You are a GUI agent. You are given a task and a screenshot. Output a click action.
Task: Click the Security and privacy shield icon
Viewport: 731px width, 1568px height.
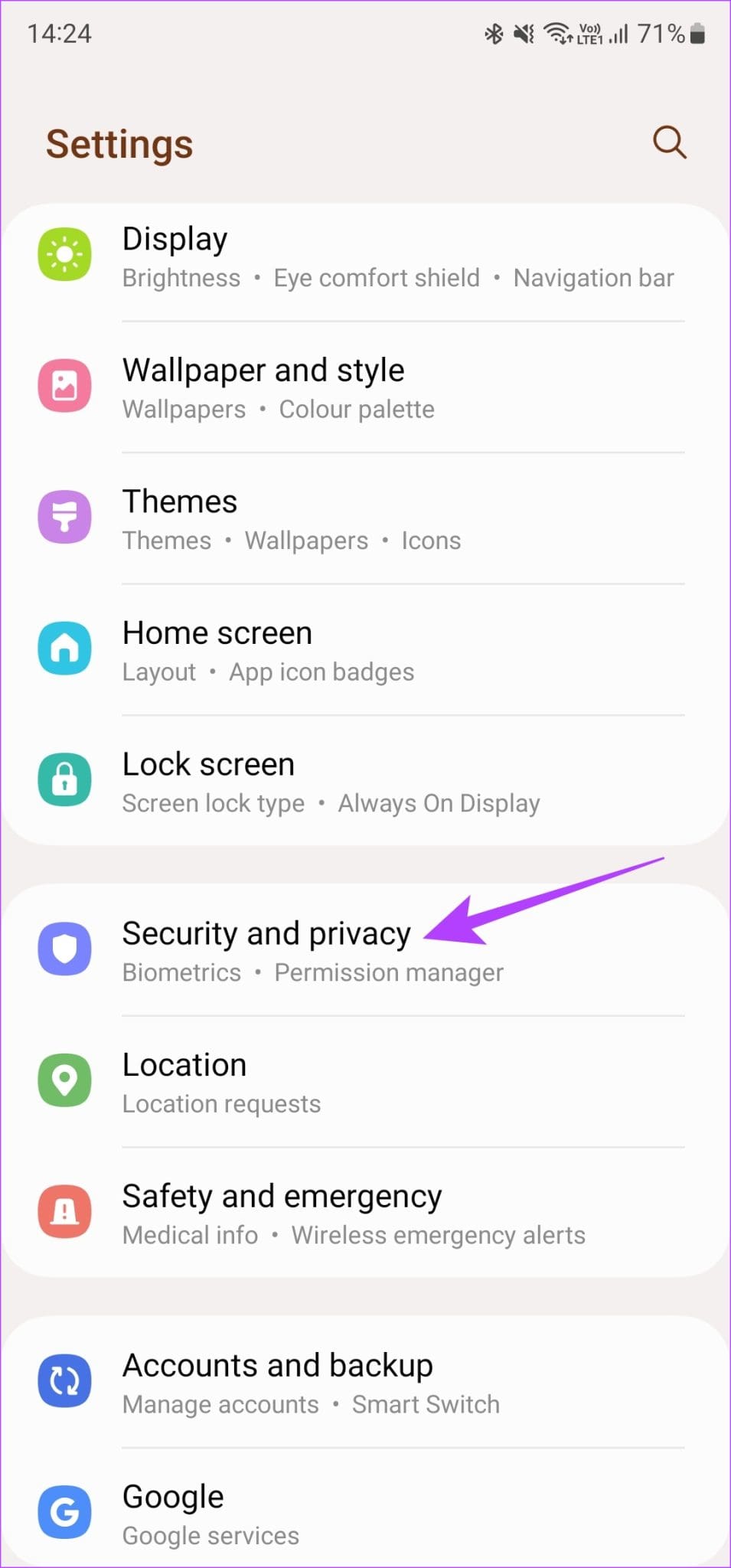(x=64, y=949)
